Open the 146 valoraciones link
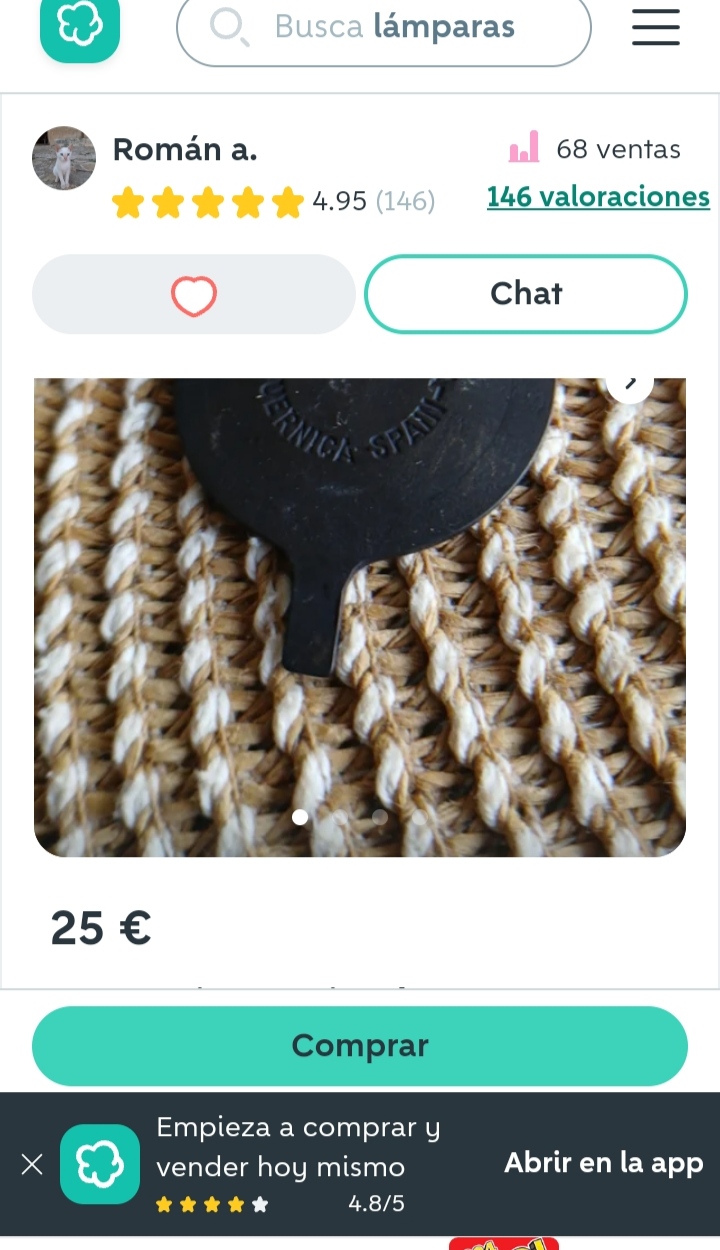This screenshot has width=720, height=1250. pos(598,197)
